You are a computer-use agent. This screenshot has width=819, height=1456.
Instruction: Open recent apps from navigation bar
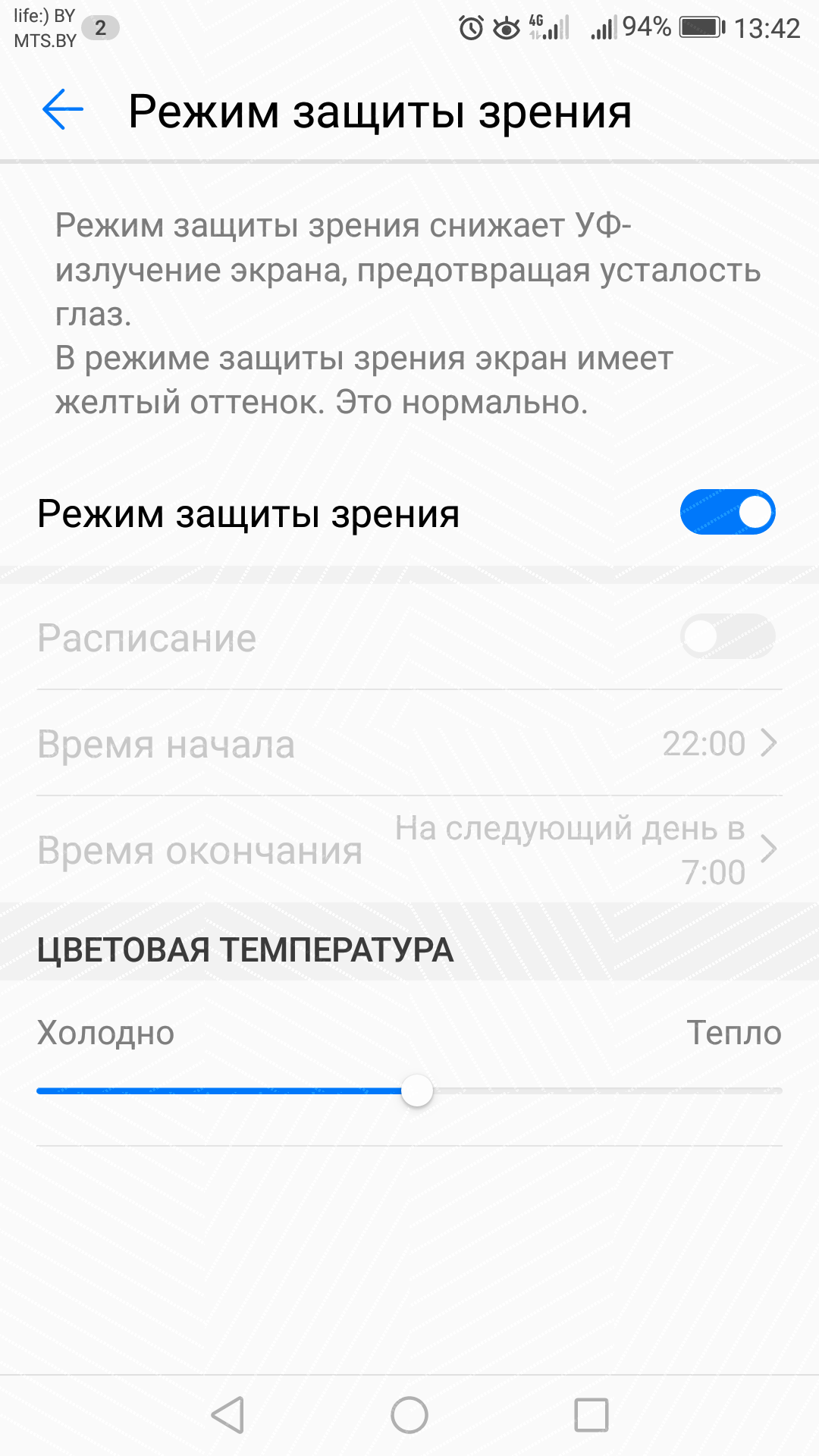coord(591,1415)
